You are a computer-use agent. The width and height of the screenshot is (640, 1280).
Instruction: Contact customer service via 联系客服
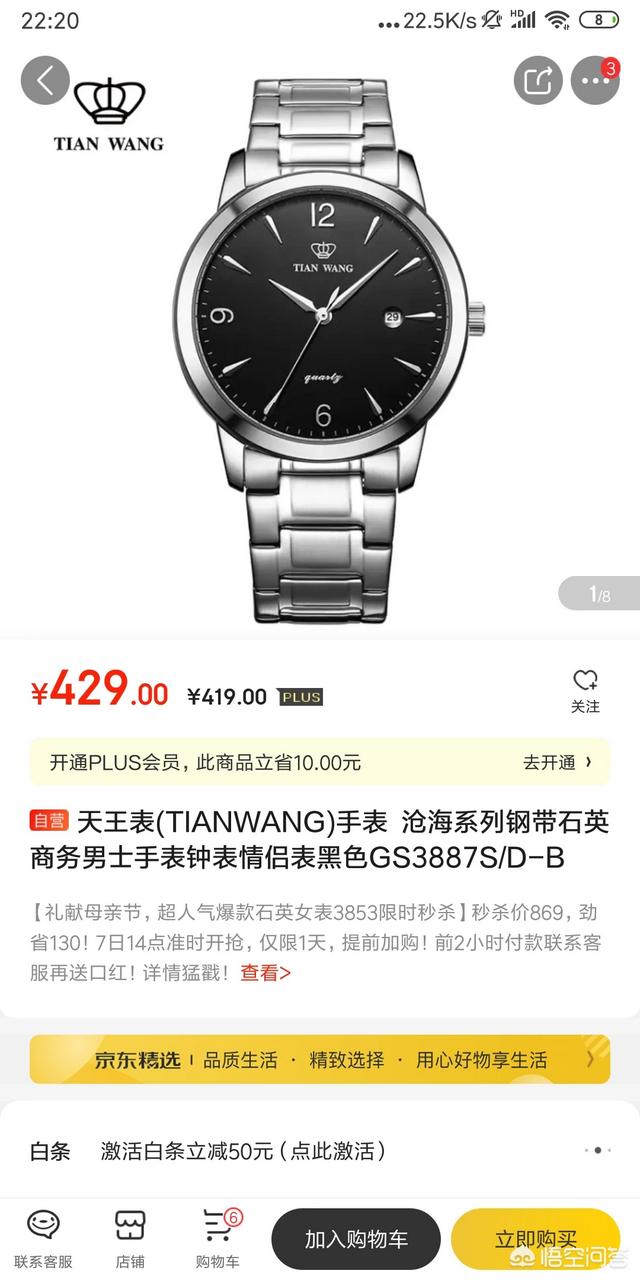tap(43, 1238)
